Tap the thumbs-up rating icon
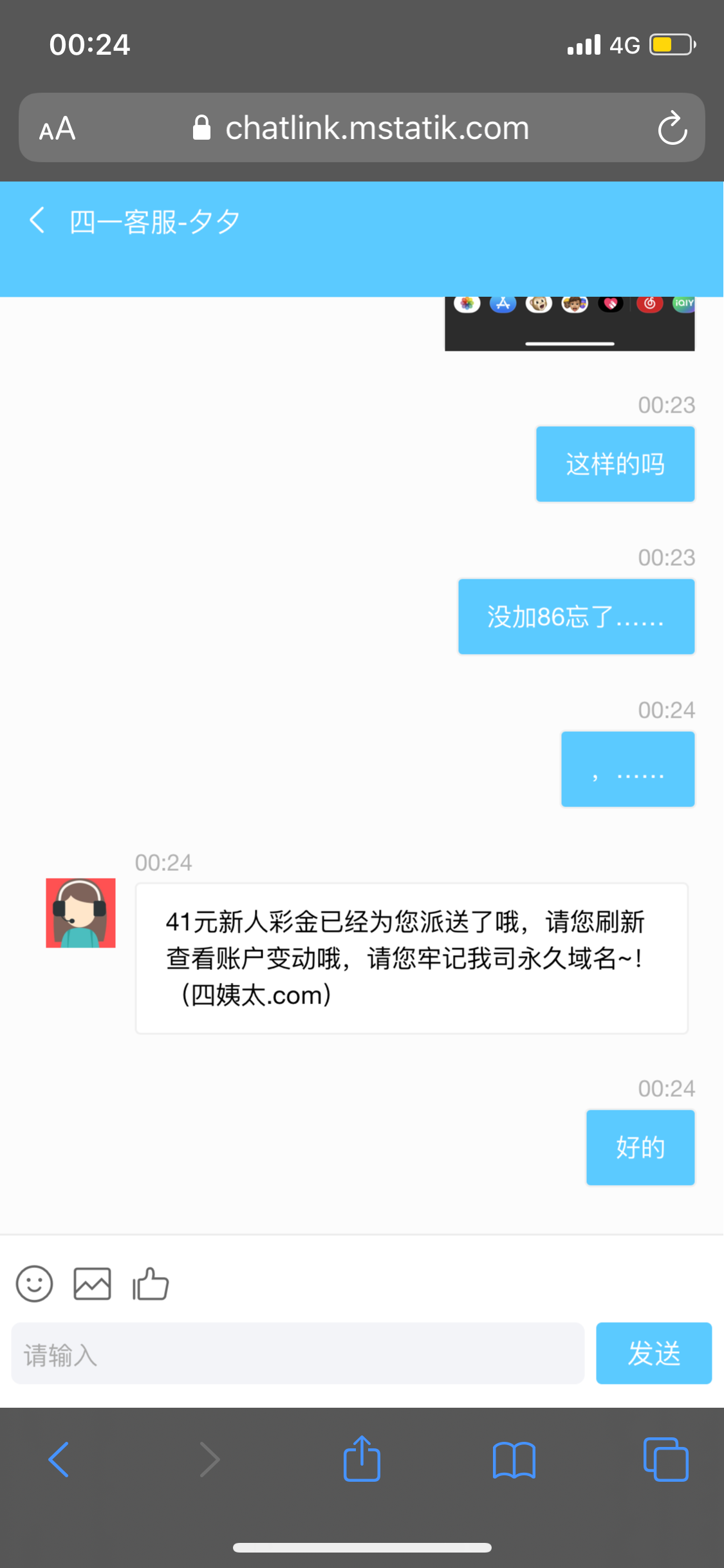This screenshot has width=724, height=1568. [151, 1284]
